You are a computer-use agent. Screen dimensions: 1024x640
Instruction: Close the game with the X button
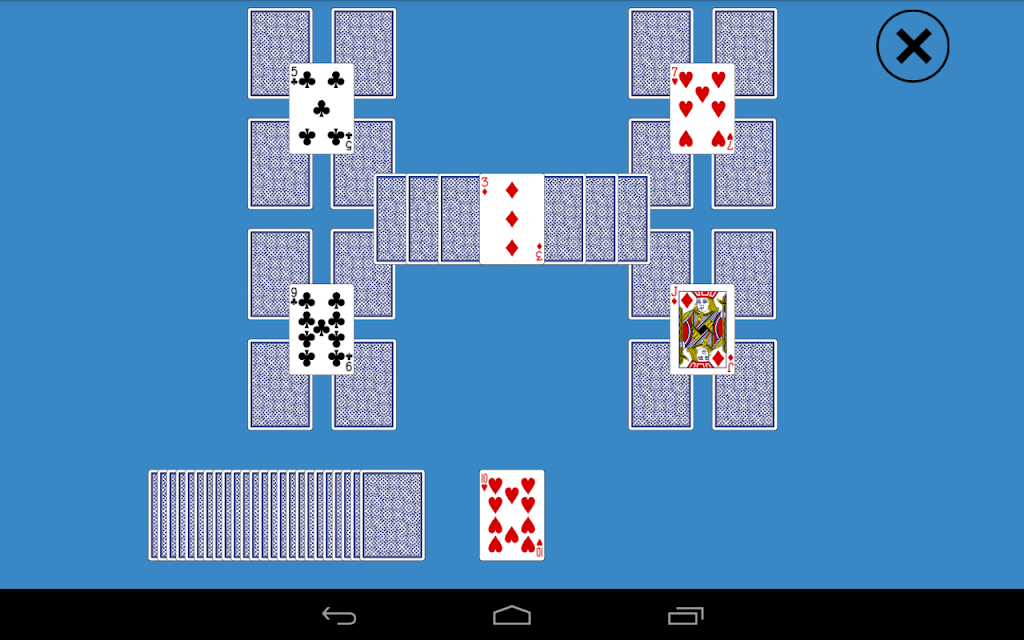pyautogui.click(x=912, y=46)
